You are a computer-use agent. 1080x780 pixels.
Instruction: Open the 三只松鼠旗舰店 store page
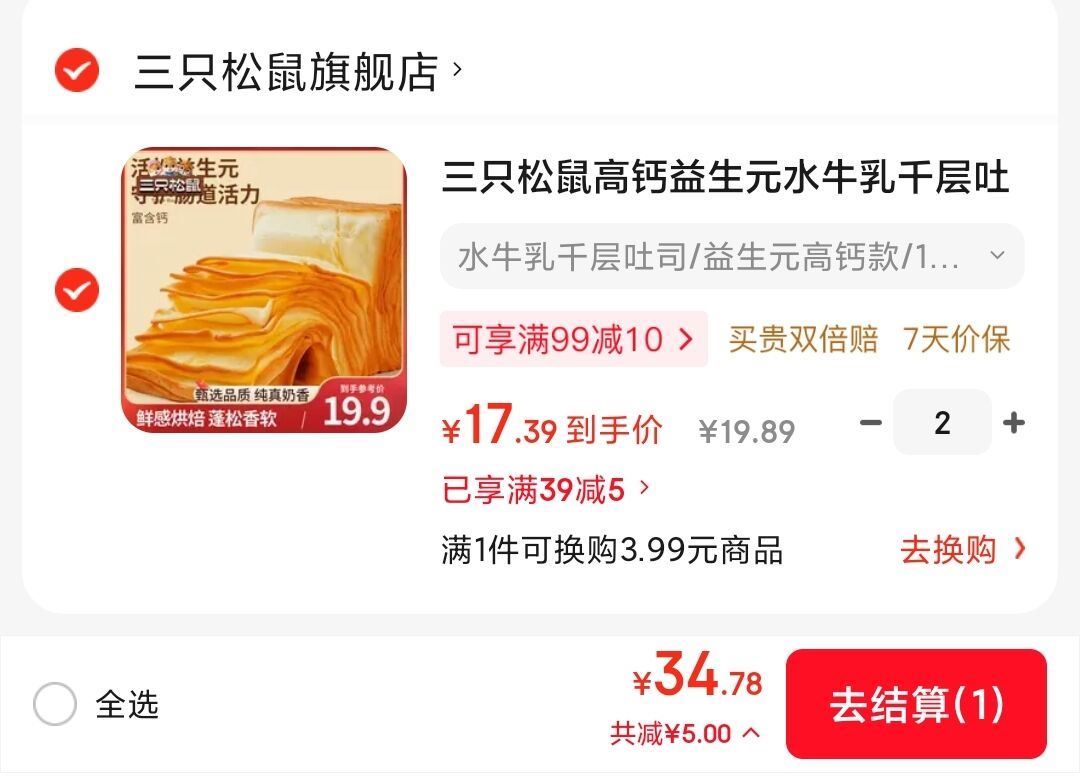[298, 71]
